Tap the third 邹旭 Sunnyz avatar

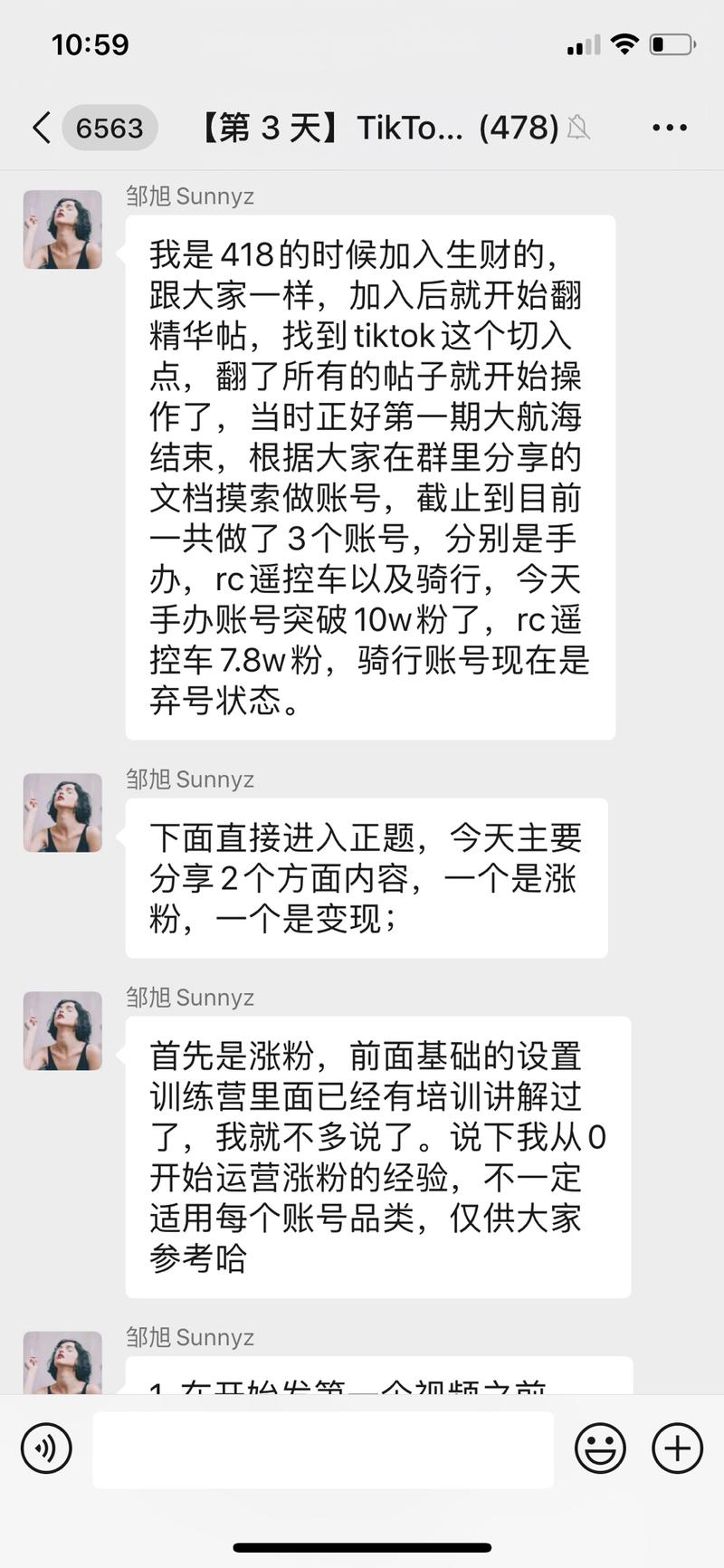pyautogui.click(x=62, y=1029)
